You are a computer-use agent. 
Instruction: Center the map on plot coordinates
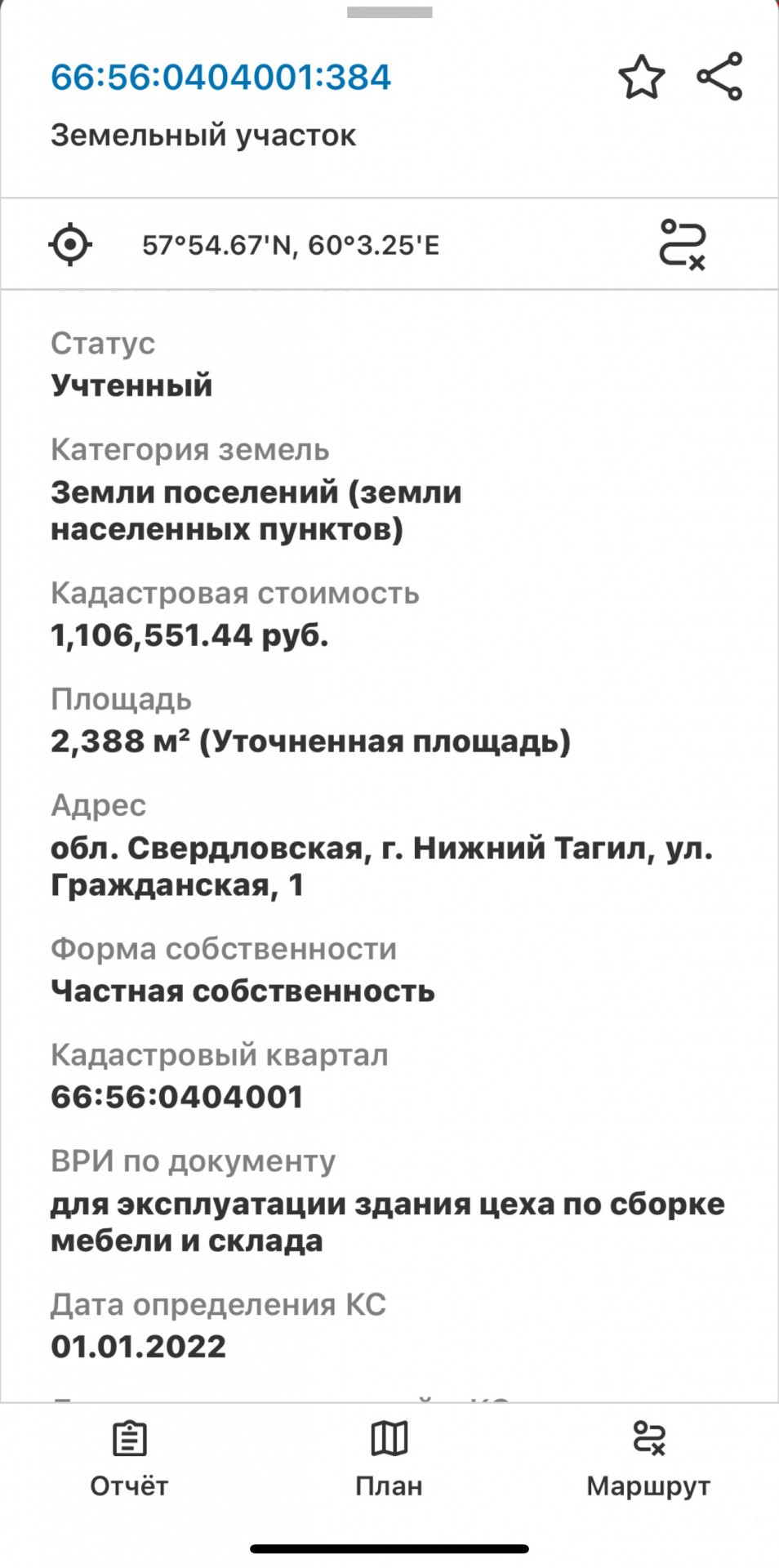pyautogui.click(x=70, y=244)
